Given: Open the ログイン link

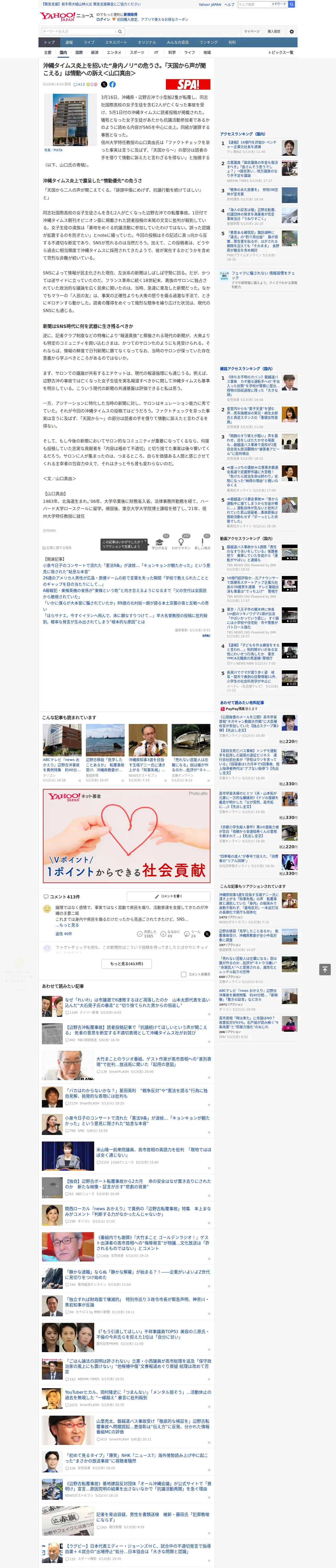Looking at the screenshot, I should coord(103,20).
